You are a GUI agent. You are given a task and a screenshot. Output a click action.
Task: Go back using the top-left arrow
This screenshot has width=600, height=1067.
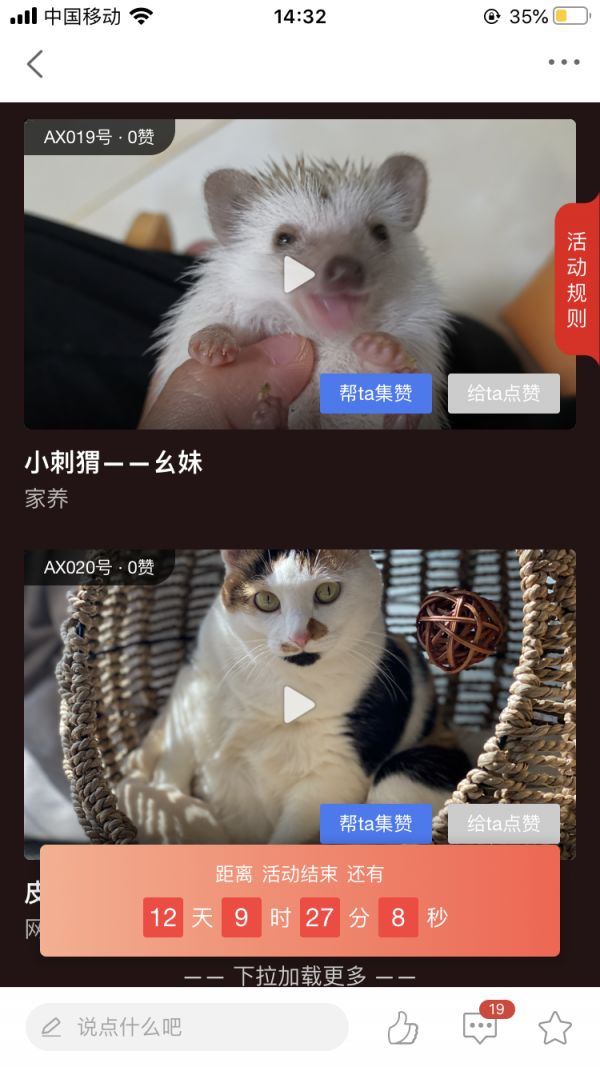[36, 64]
